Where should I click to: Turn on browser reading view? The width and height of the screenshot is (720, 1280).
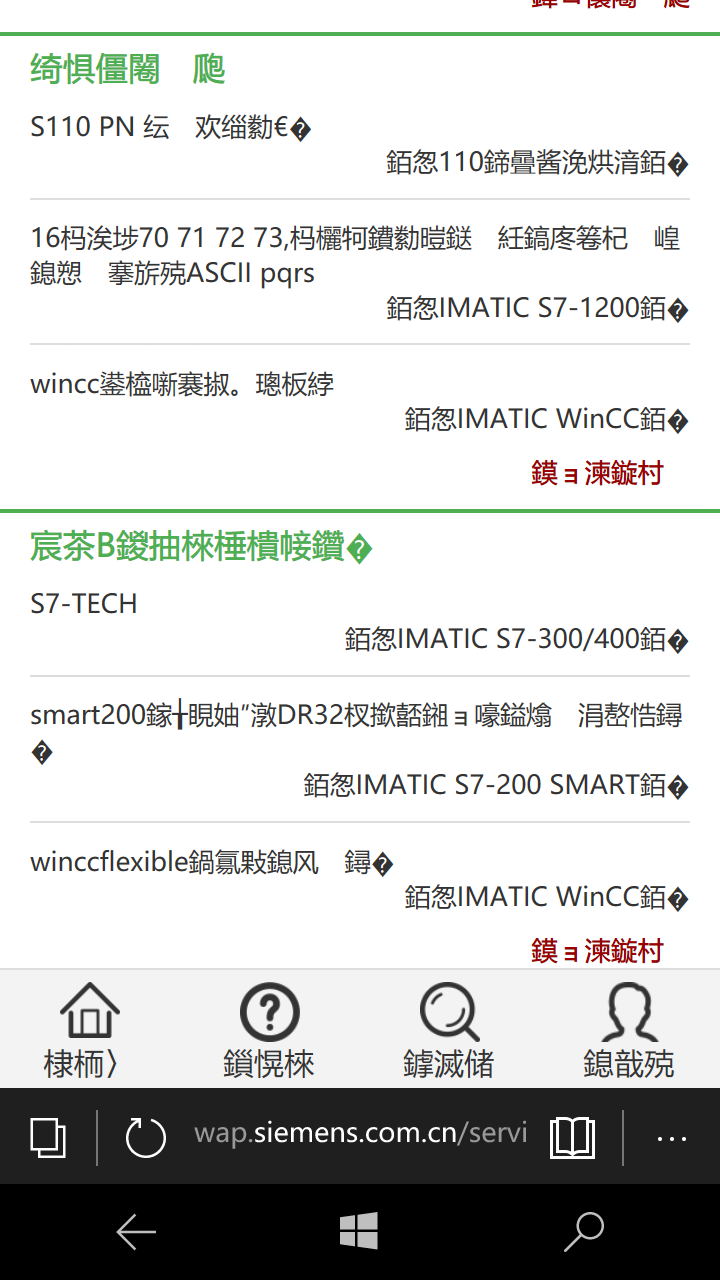click(x=572, y=1137)
